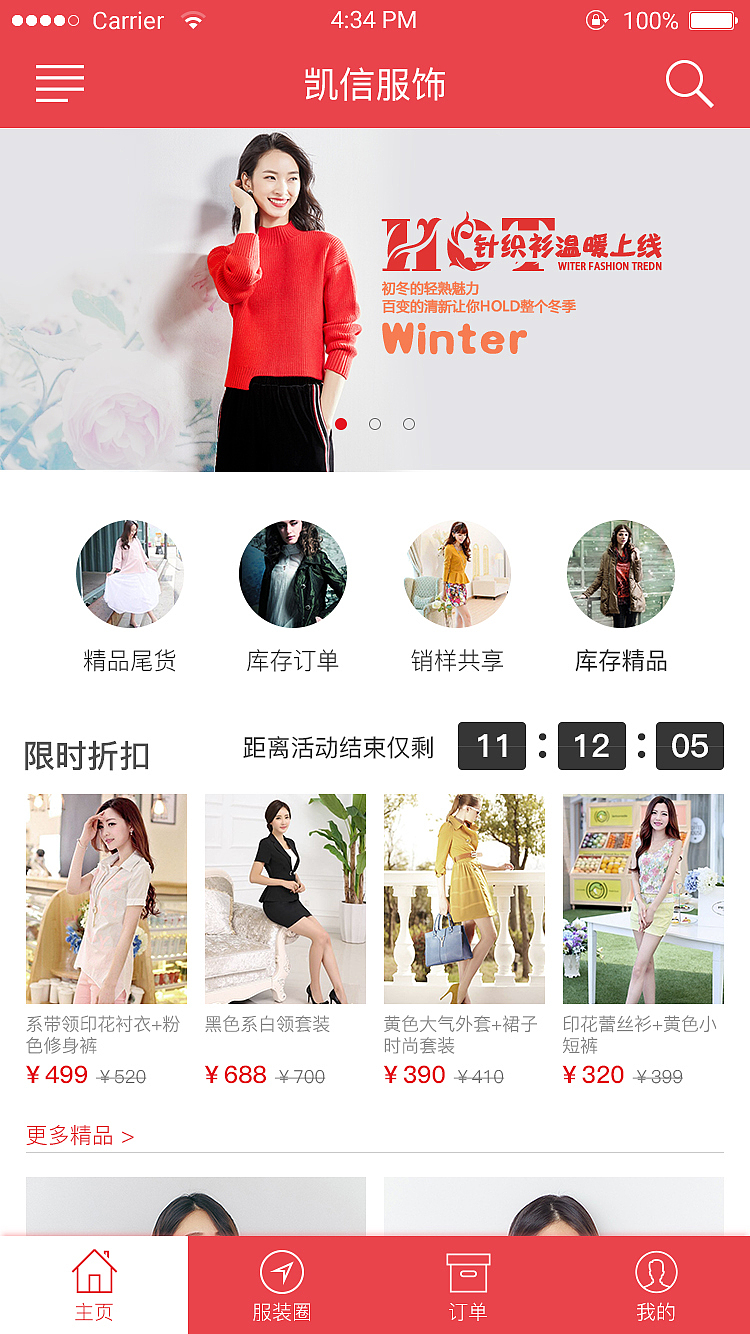Image resolution: width=750 pixels, height=1334 pixels.
Task: Select the 销样共享 category
Action: pos(457,597)
